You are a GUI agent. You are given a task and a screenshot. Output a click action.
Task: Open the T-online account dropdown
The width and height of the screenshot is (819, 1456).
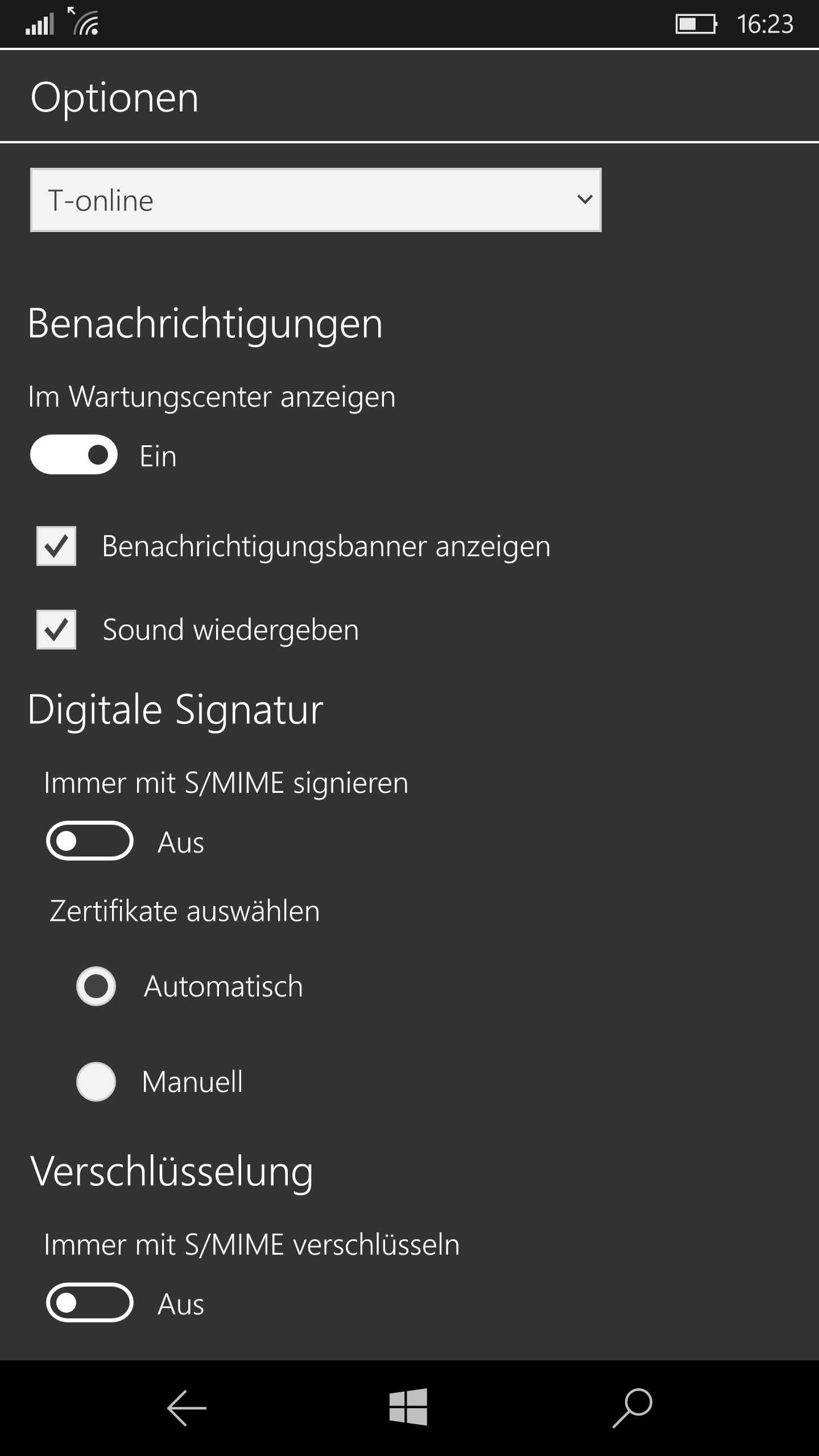(316, 200)
